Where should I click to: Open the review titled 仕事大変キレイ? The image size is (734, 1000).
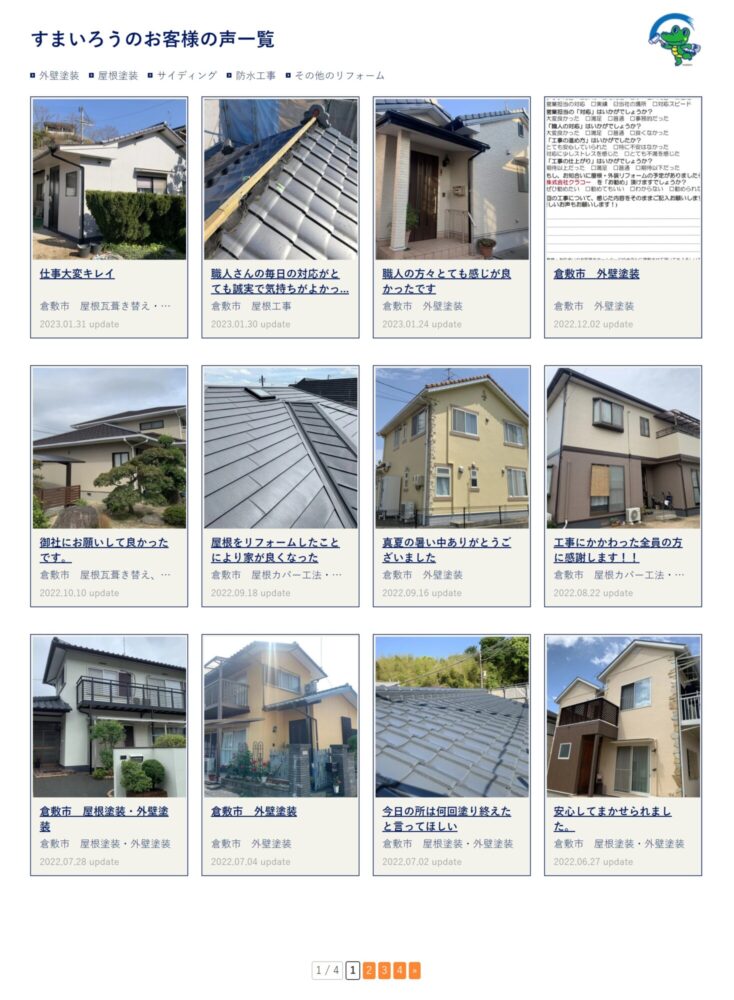point(77,273)
